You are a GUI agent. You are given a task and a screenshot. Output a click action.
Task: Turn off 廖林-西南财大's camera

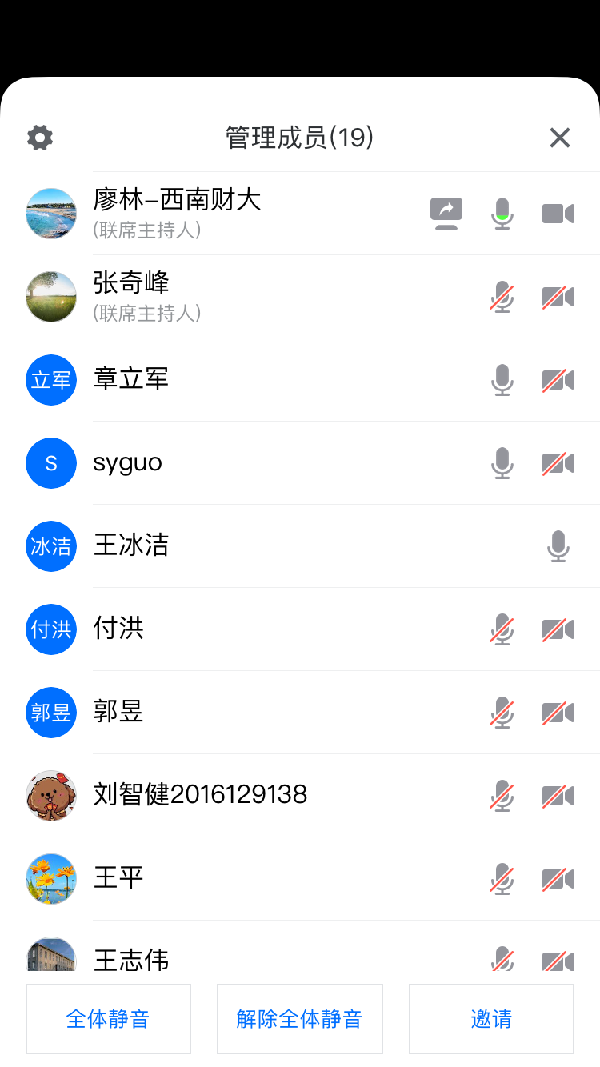(x=558, y=213)
